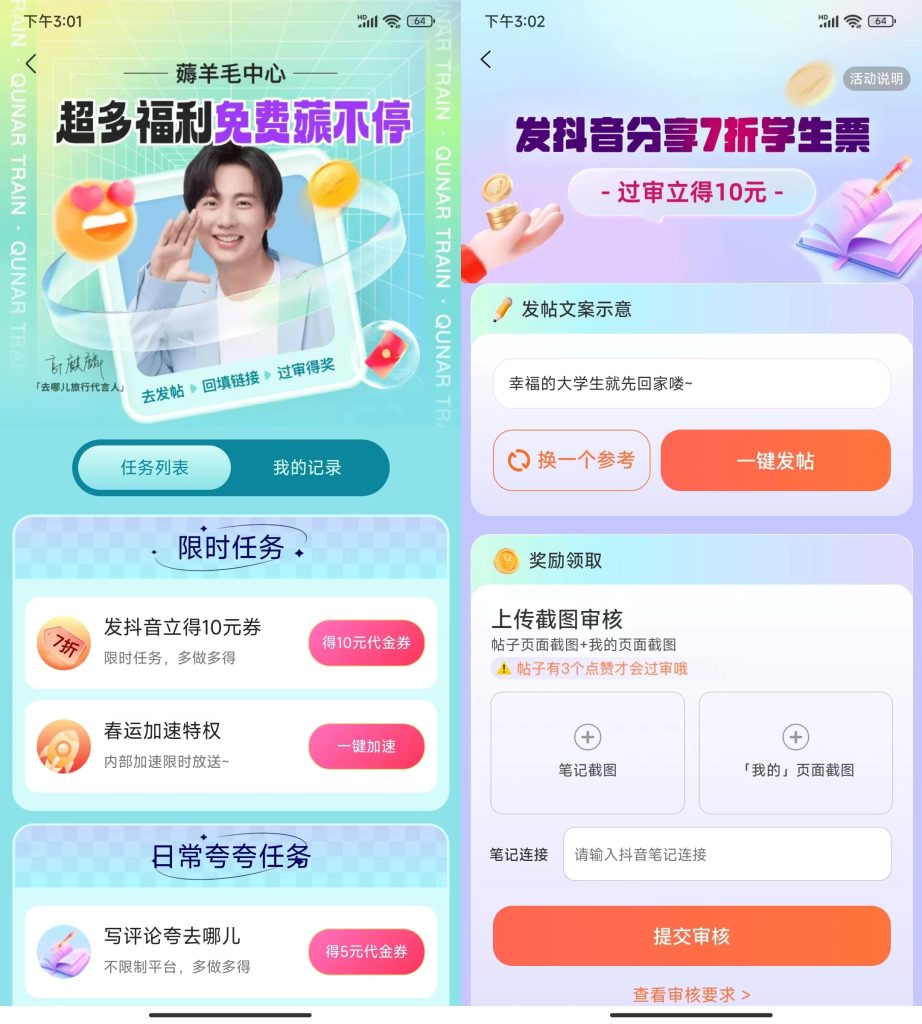Tap the 一键加速 button
This screenshot has width=922, height=1024.
coord(366,746)
